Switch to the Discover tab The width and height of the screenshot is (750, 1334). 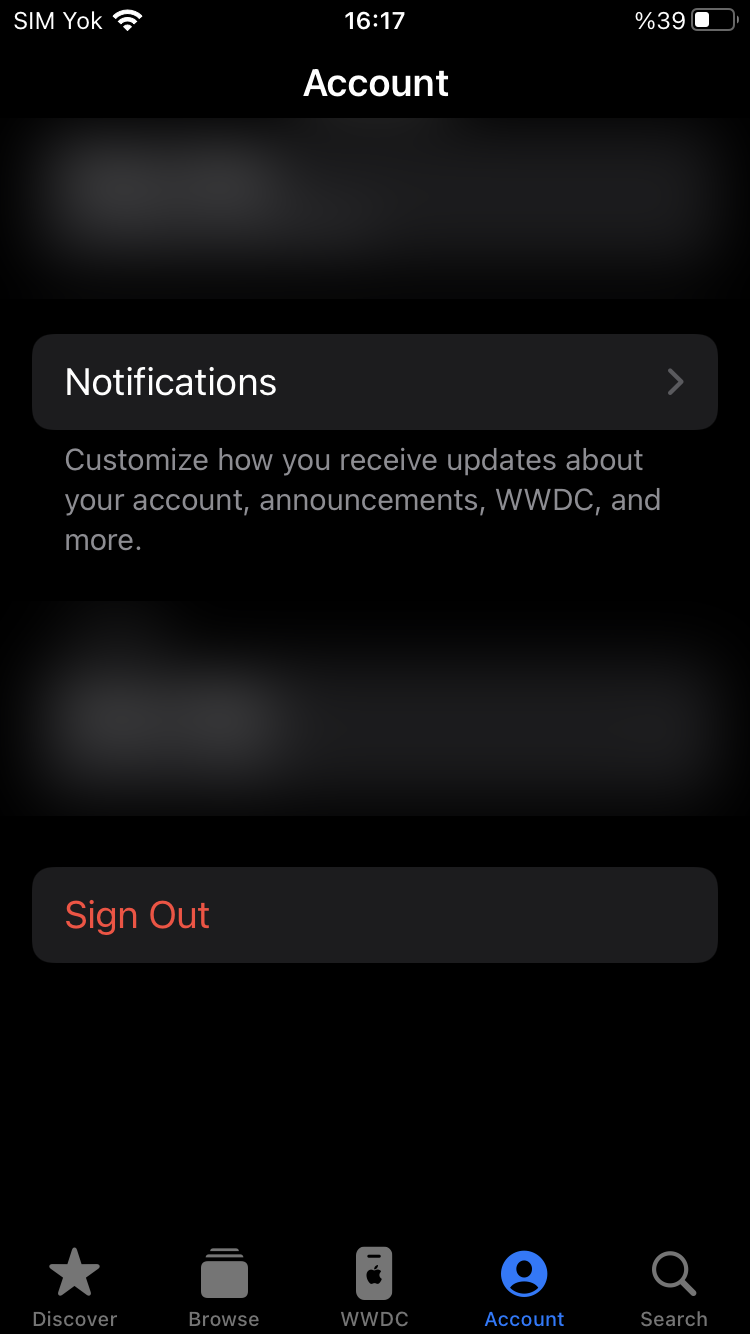(x=75, y=1288)
